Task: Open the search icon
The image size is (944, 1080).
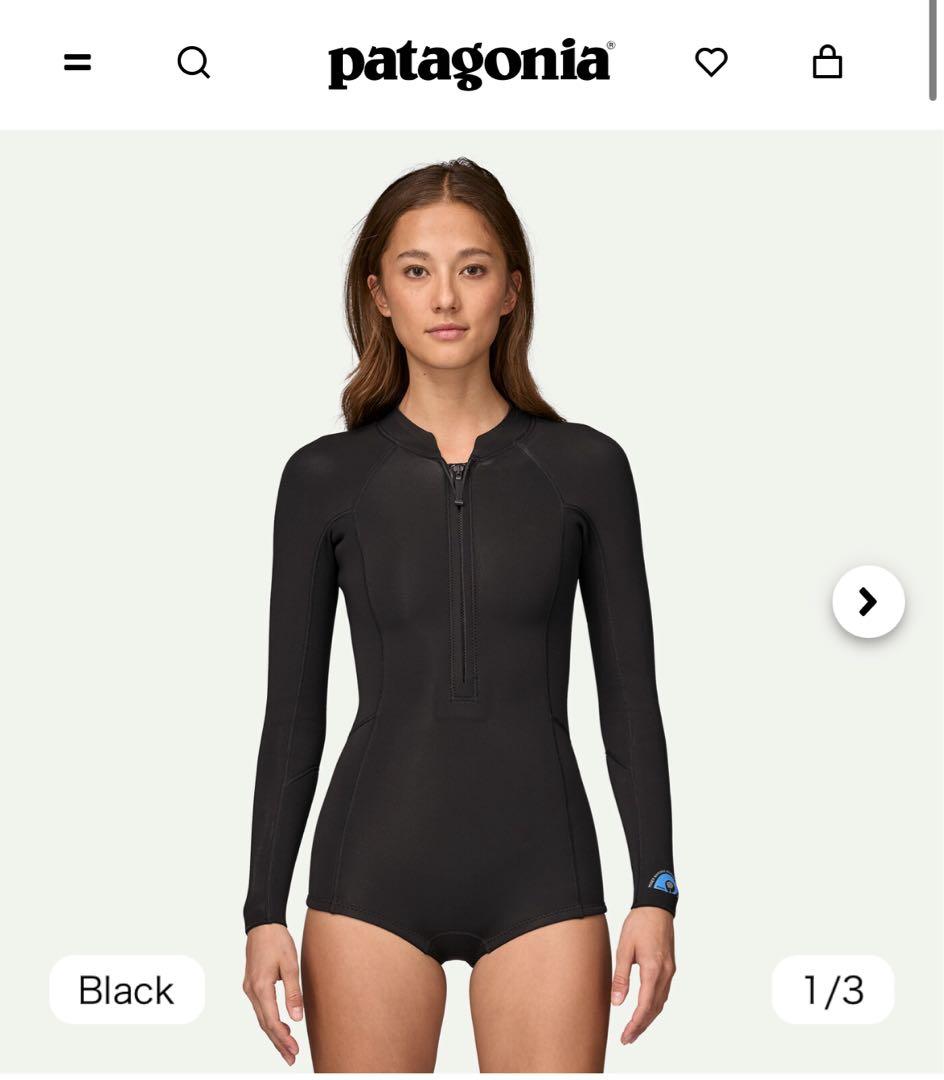Action: point(193,63)
